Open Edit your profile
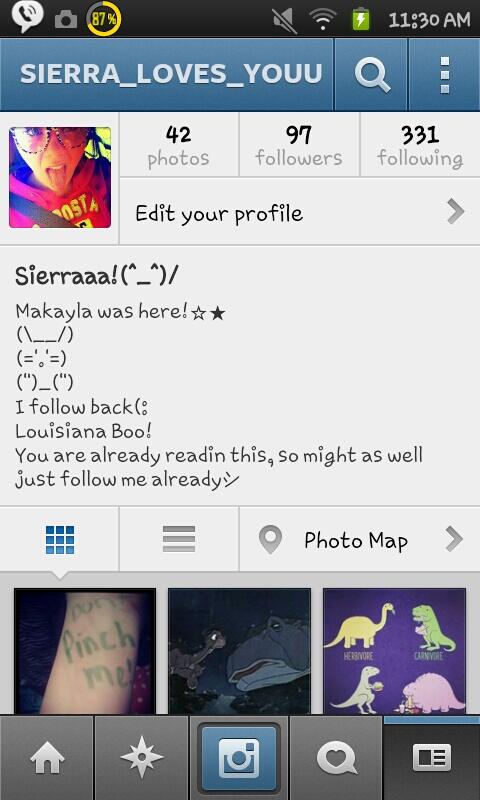 pos(300,213)
